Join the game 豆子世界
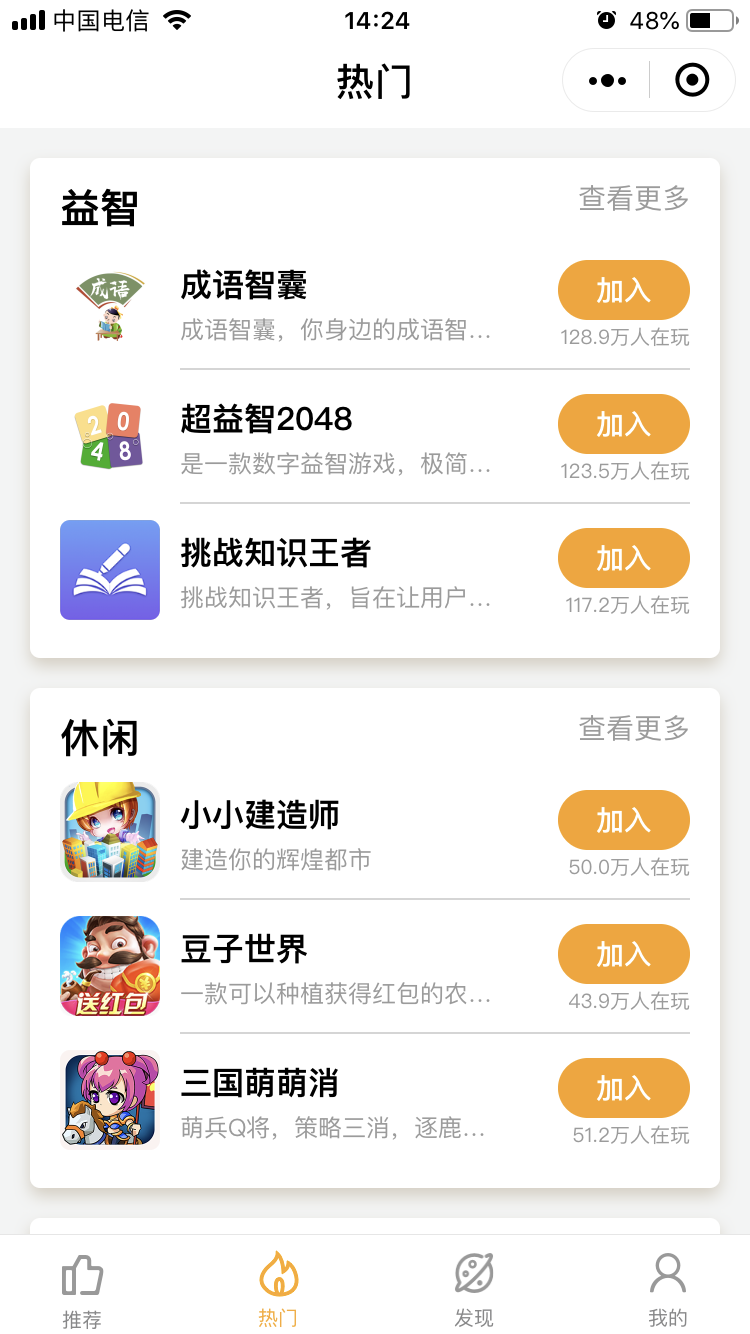This screenshot has width=750, height=1334. pos(623,954)
